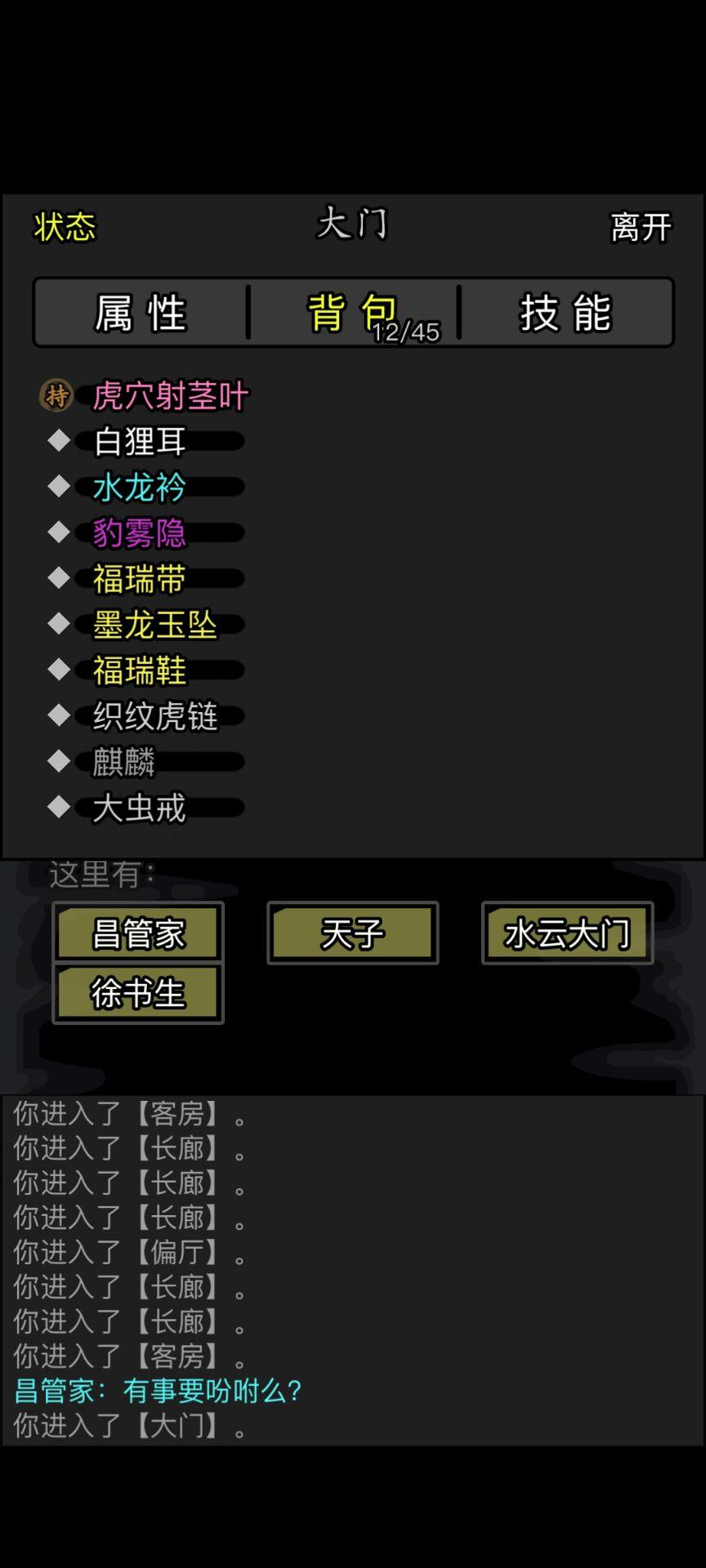
Task: Click 昌管家's dialogue line in the log
Action: pos(157,1392)
